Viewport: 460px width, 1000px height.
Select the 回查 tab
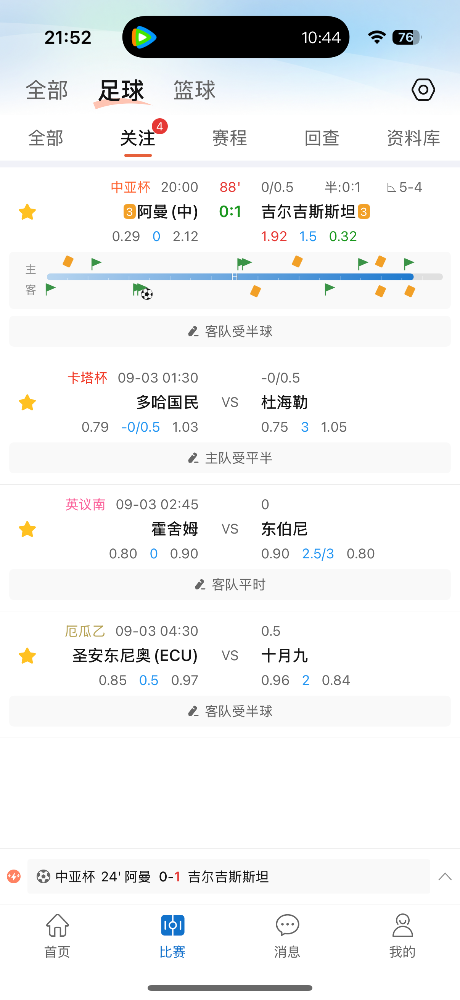pyautogui.click(x=322, y=138)
